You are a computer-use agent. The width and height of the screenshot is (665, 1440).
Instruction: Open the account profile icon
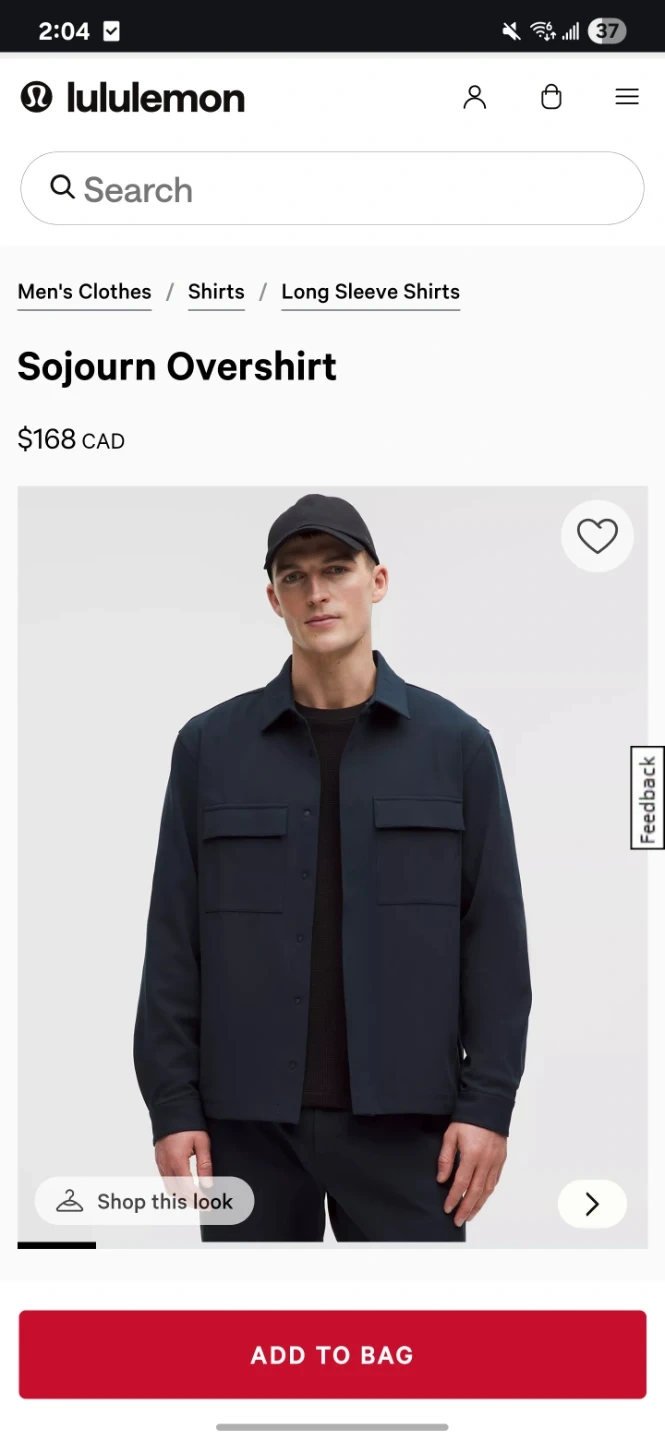[x=474, y=97]
